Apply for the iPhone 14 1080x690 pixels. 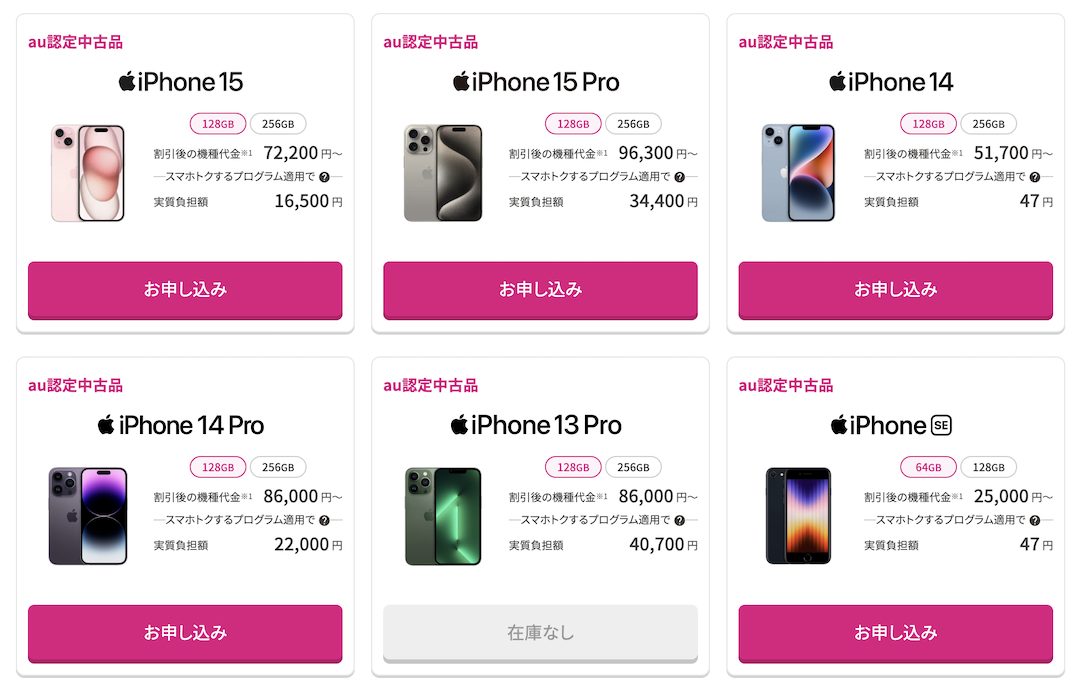tap(895, 290)
